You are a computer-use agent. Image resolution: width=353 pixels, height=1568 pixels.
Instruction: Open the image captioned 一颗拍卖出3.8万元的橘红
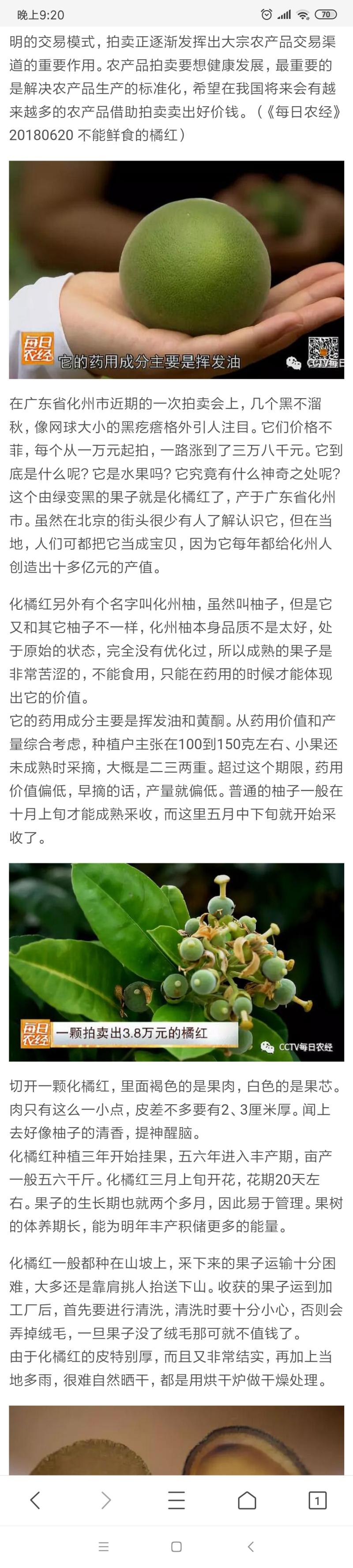click(176, 962)
